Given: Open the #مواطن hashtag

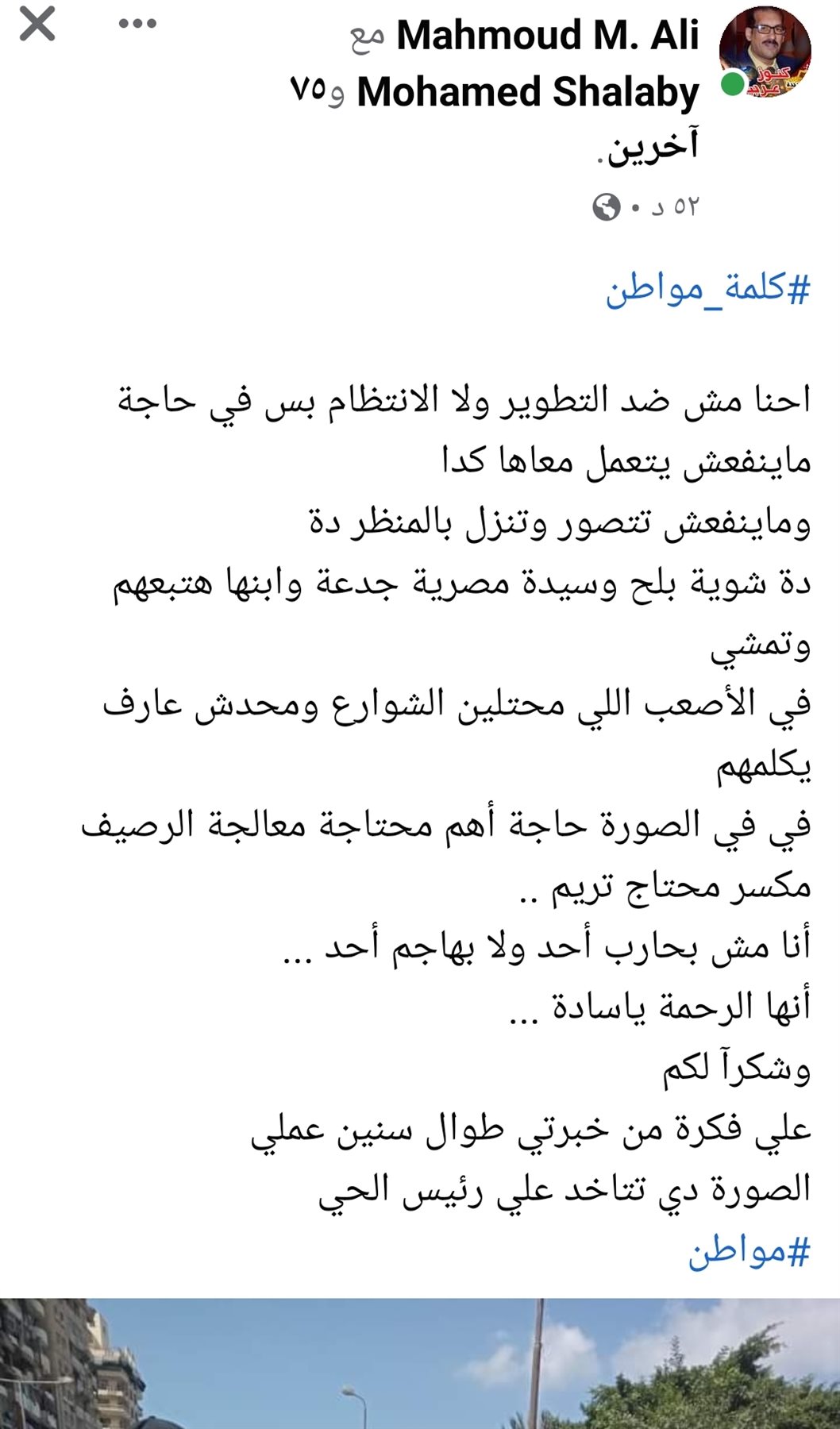Looking at the screenshot, I should [748, 1252].
